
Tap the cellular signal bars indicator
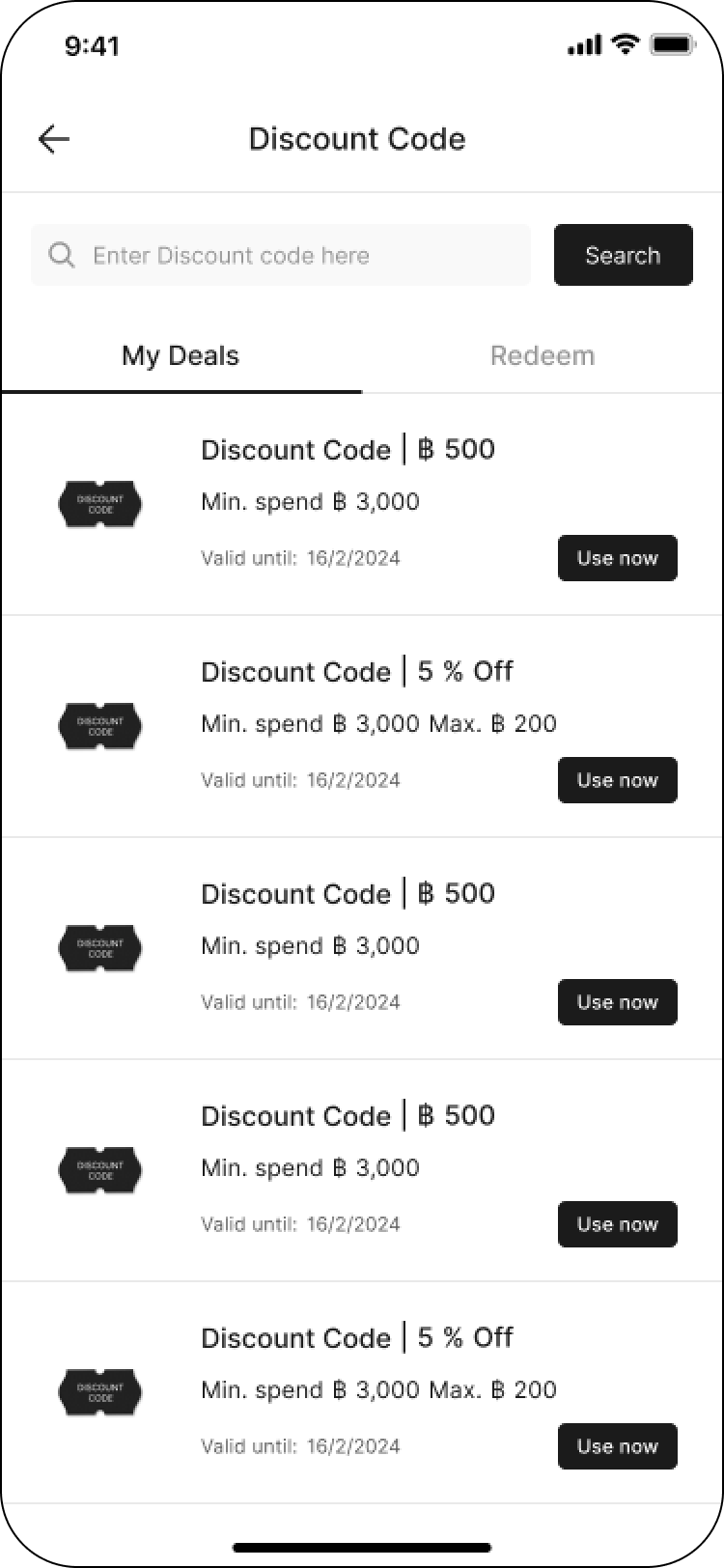pos(583,44)
